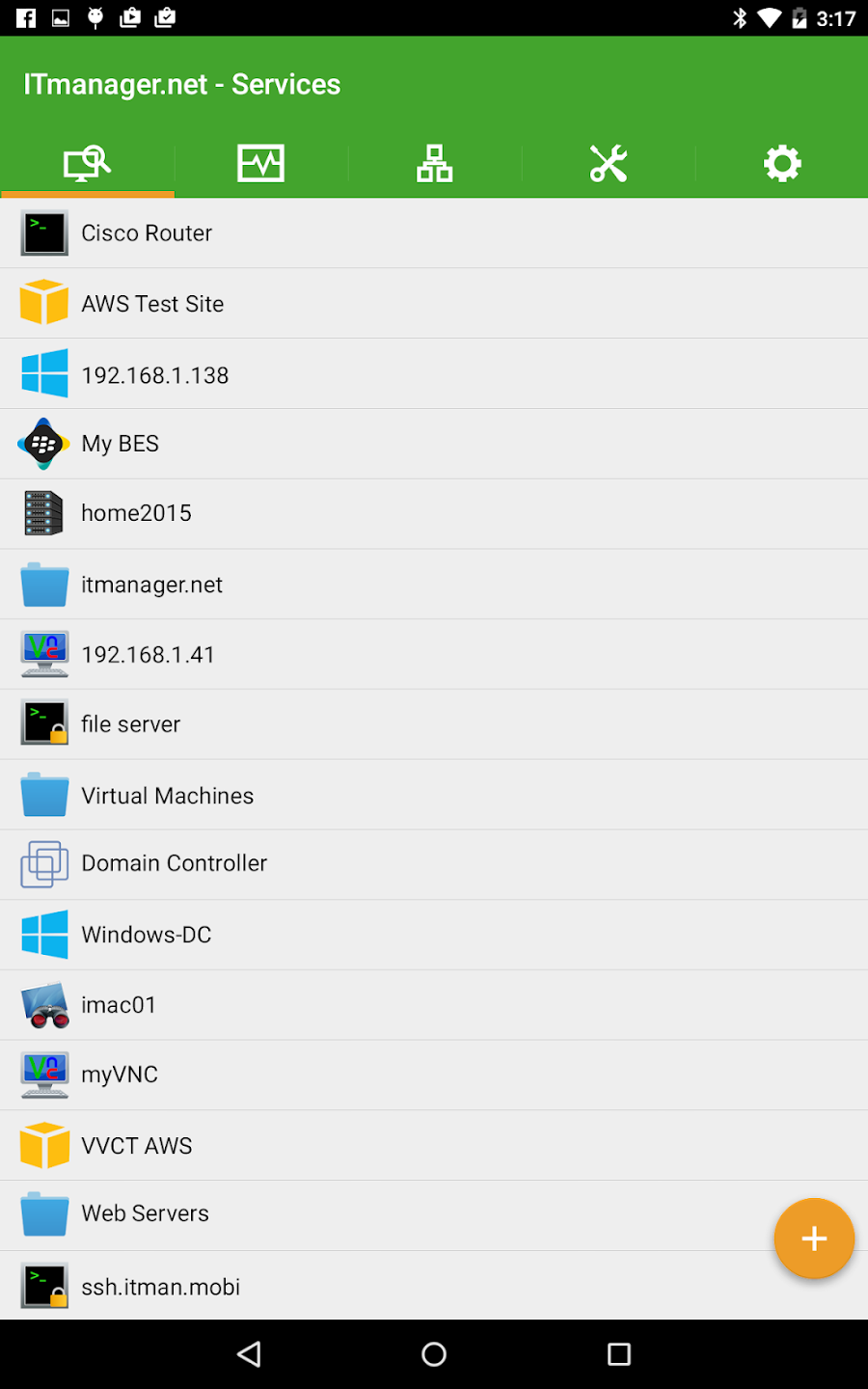Image resolution: width=868 pixels, height=1389 pixels.
Task: Open AWS Test Site
Action: (434, 303)
